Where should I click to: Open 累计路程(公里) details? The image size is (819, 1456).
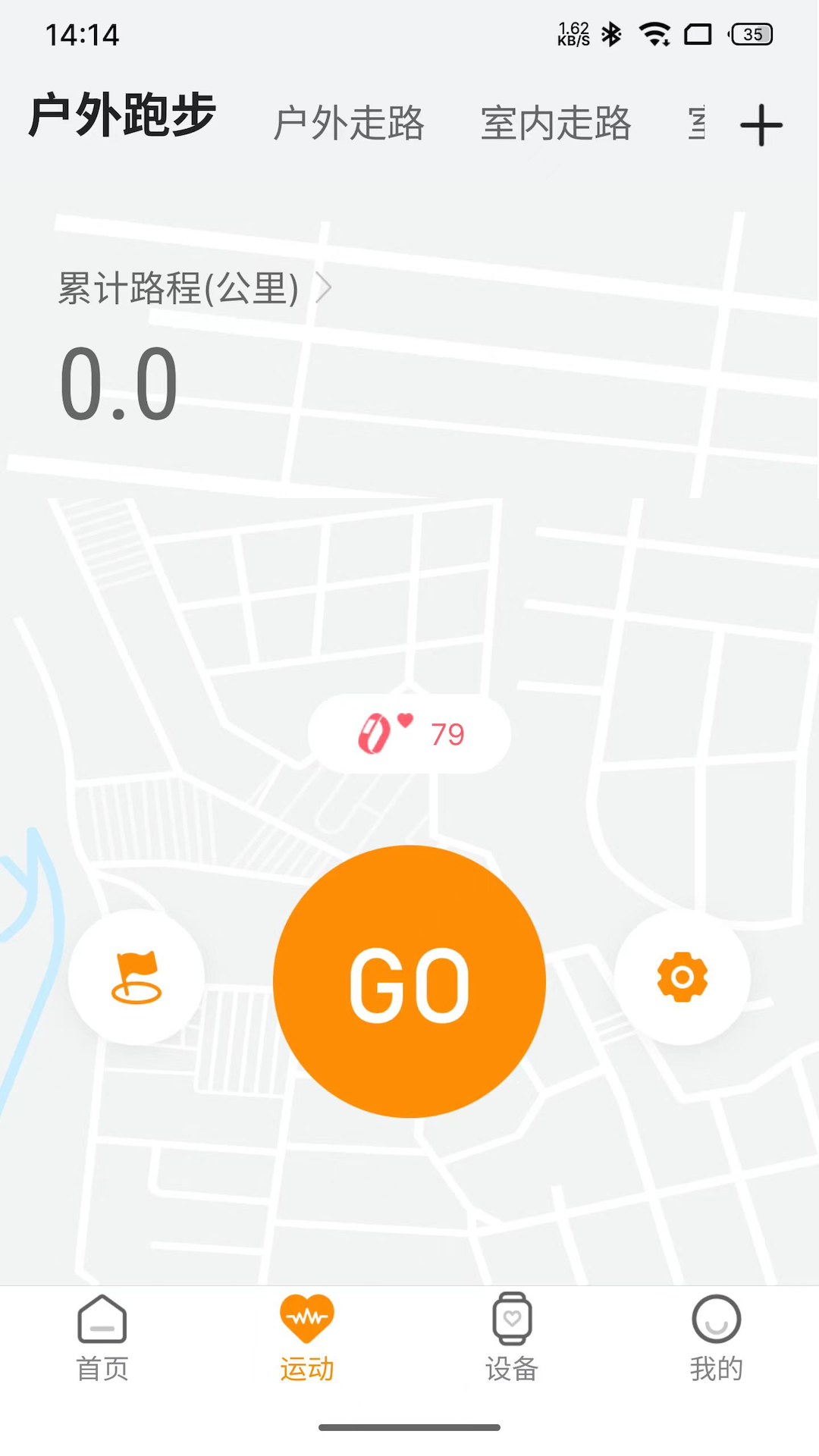click(194, 288)
